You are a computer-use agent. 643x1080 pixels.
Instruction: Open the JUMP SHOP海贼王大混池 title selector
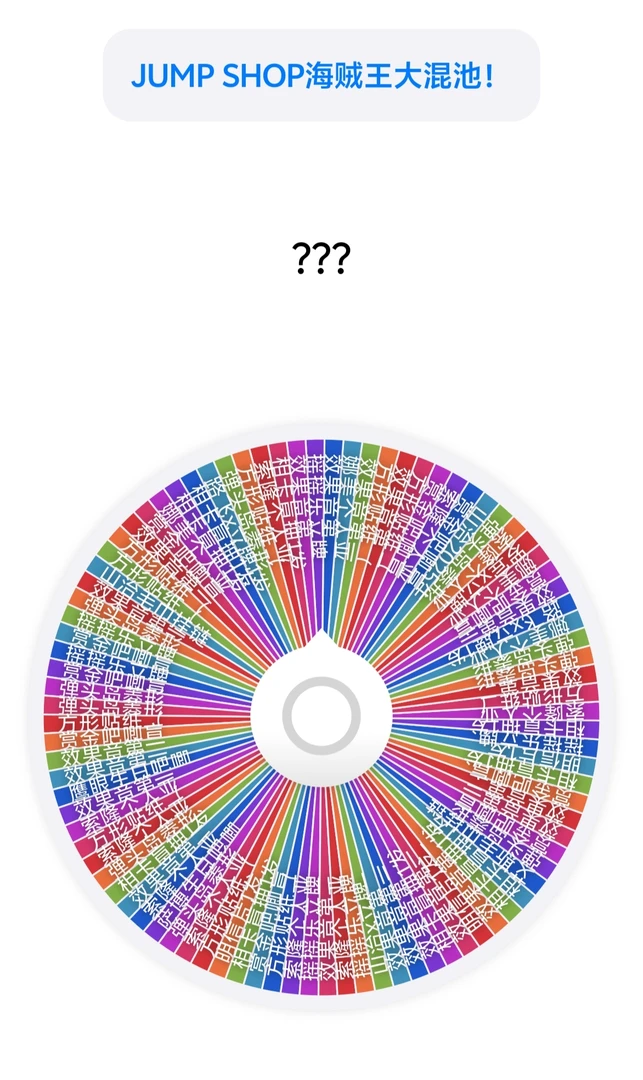pos(321,75)
